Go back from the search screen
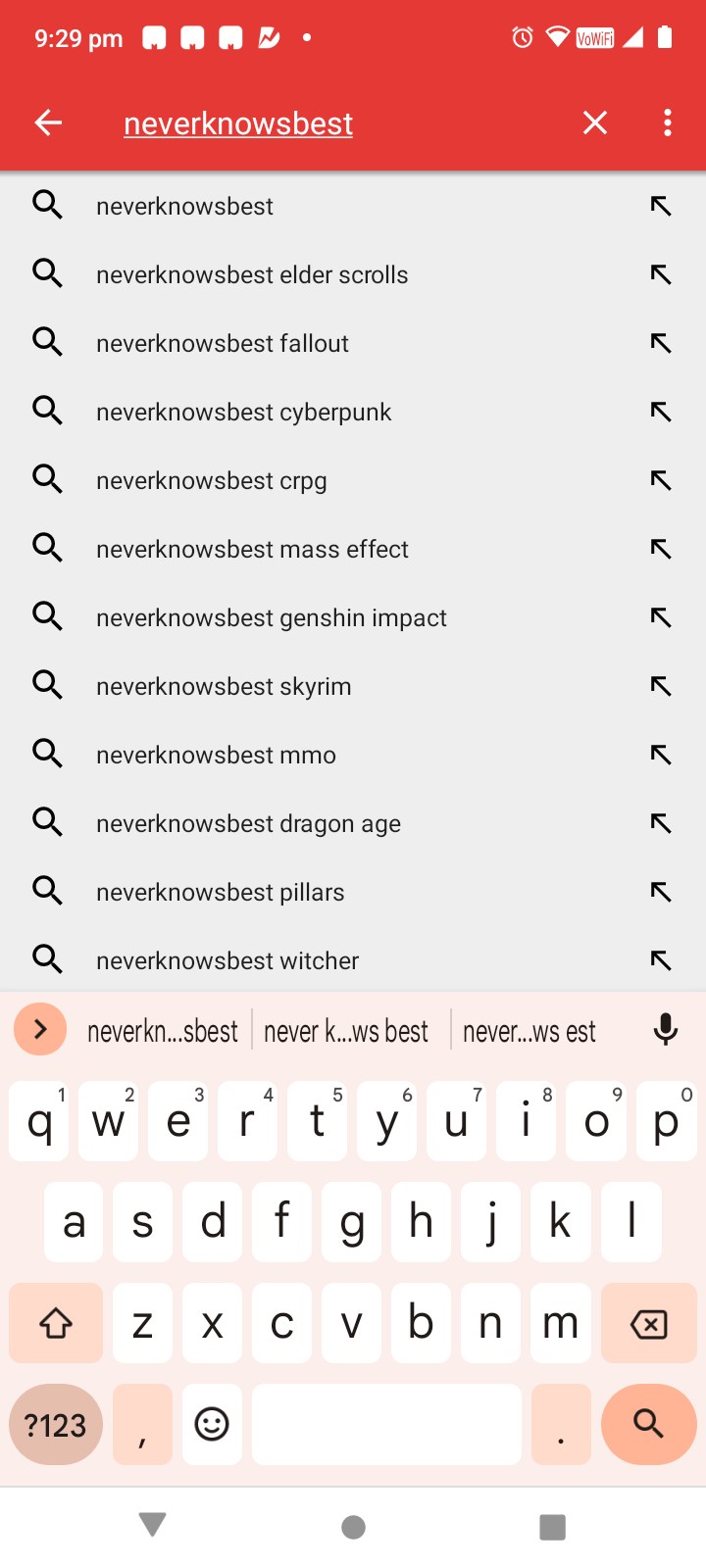 [x=48, y=122]
